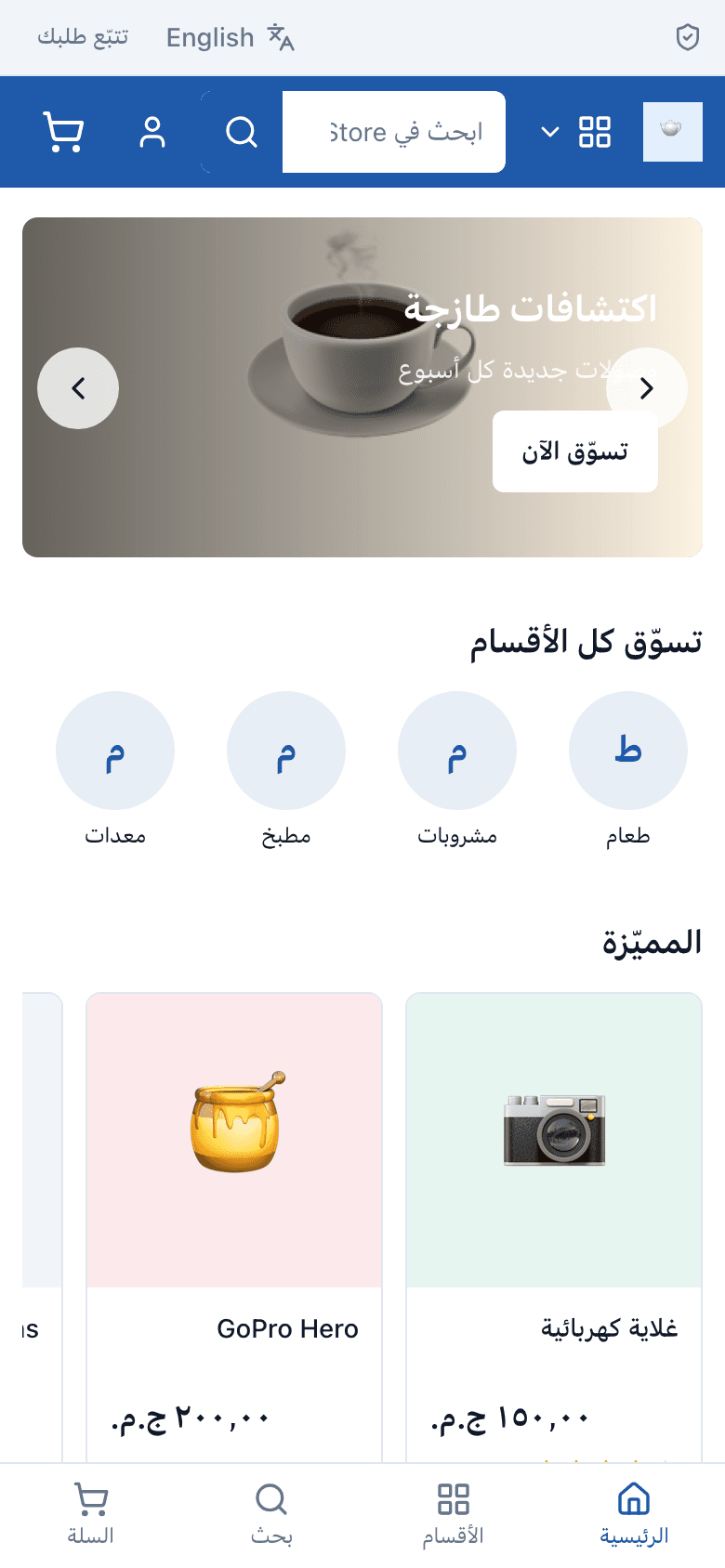Image resolution: width=725 pixels, height=1568 pixels.
Task: Switch to the الأقسام bottom tab
Action: (x=453, y=1514)
